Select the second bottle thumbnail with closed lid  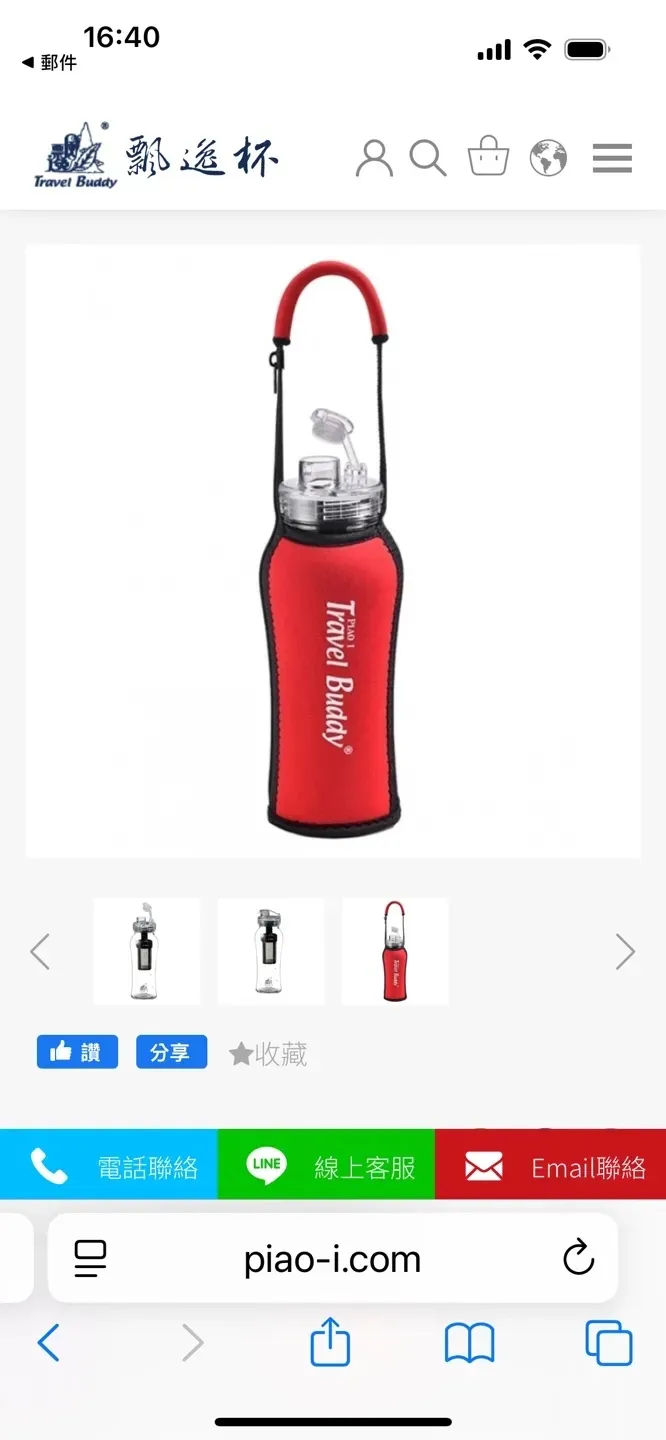[x=271, y=951]
